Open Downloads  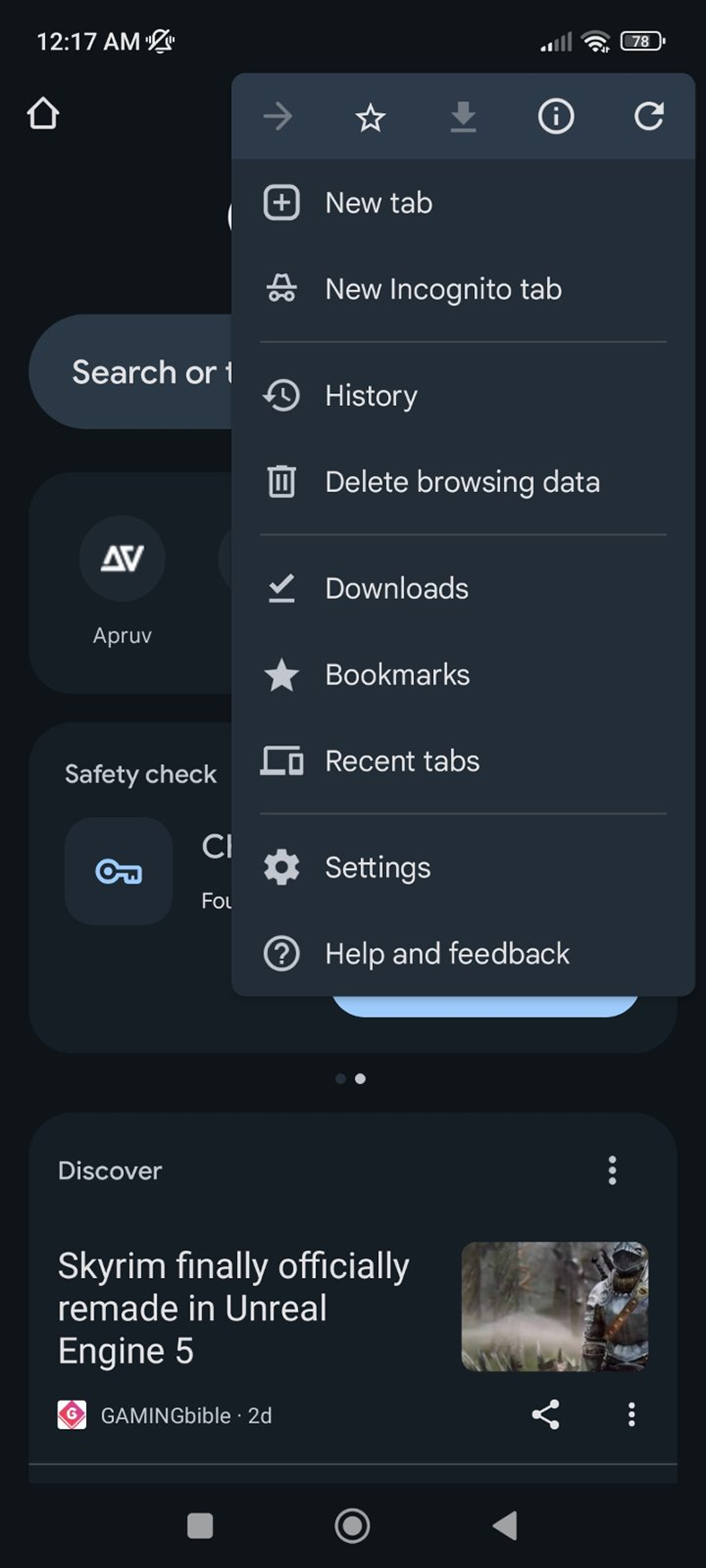[463, 589]
